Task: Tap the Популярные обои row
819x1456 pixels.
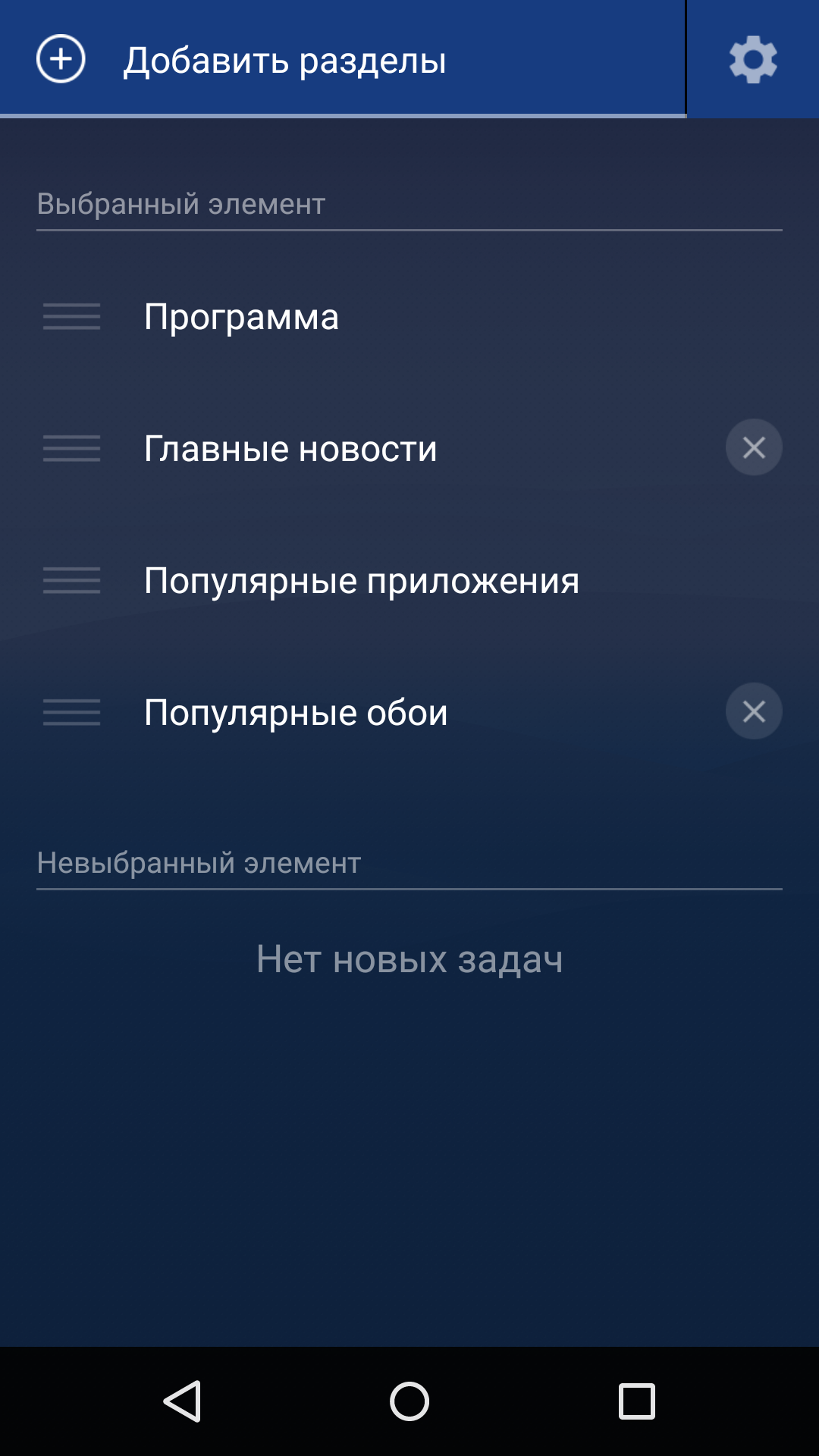Action: tap(409, 712)
